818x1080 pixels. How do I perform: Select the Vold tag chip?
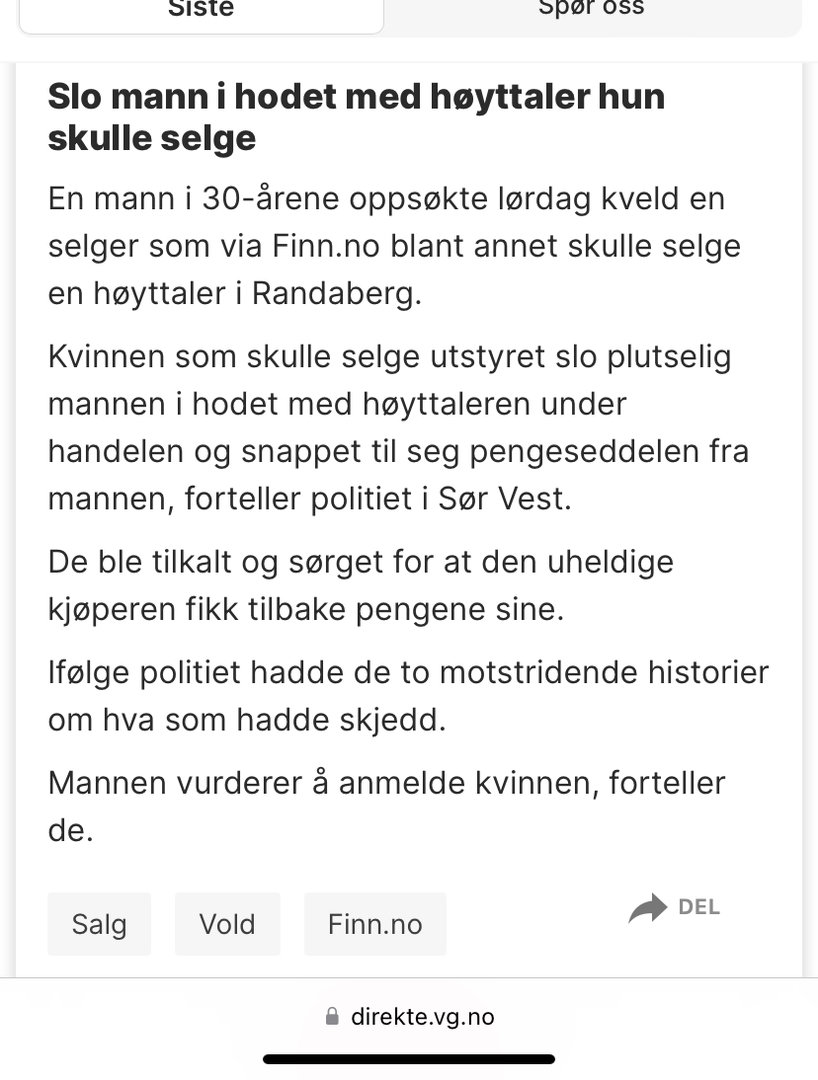227,924
